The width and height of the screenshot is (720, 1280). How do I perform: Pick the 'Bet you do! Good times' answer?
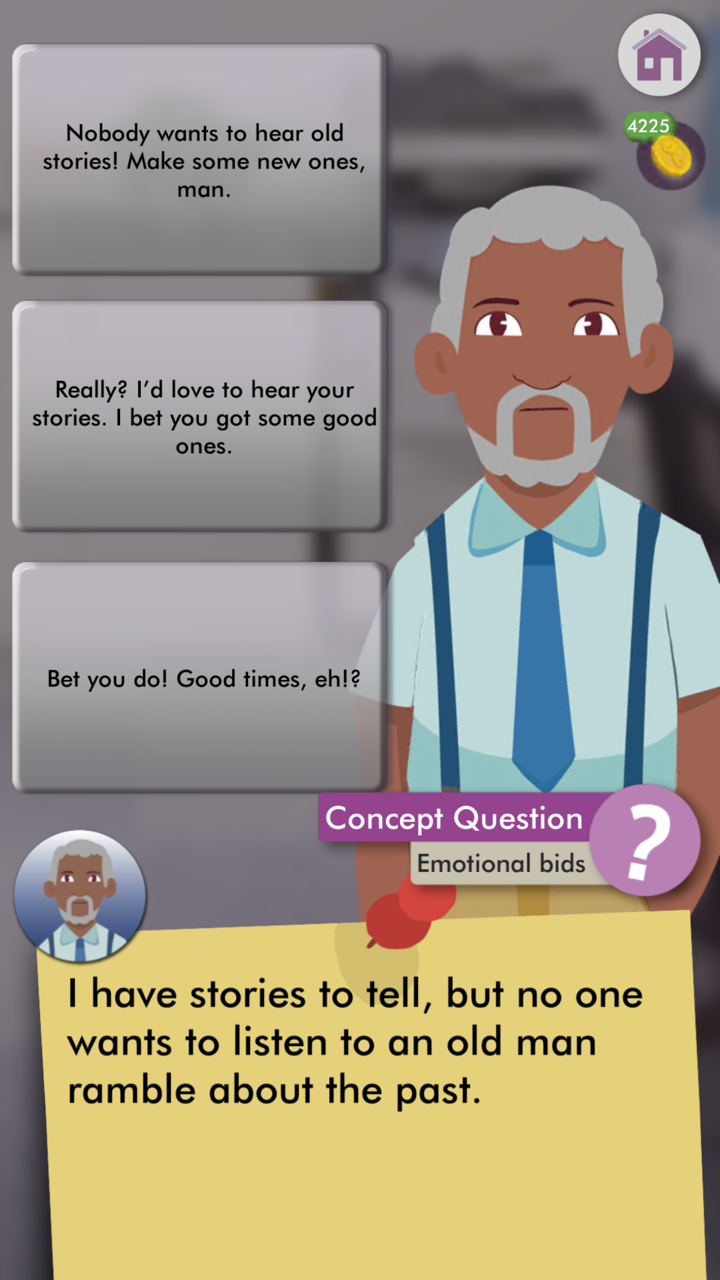point(199,678)
